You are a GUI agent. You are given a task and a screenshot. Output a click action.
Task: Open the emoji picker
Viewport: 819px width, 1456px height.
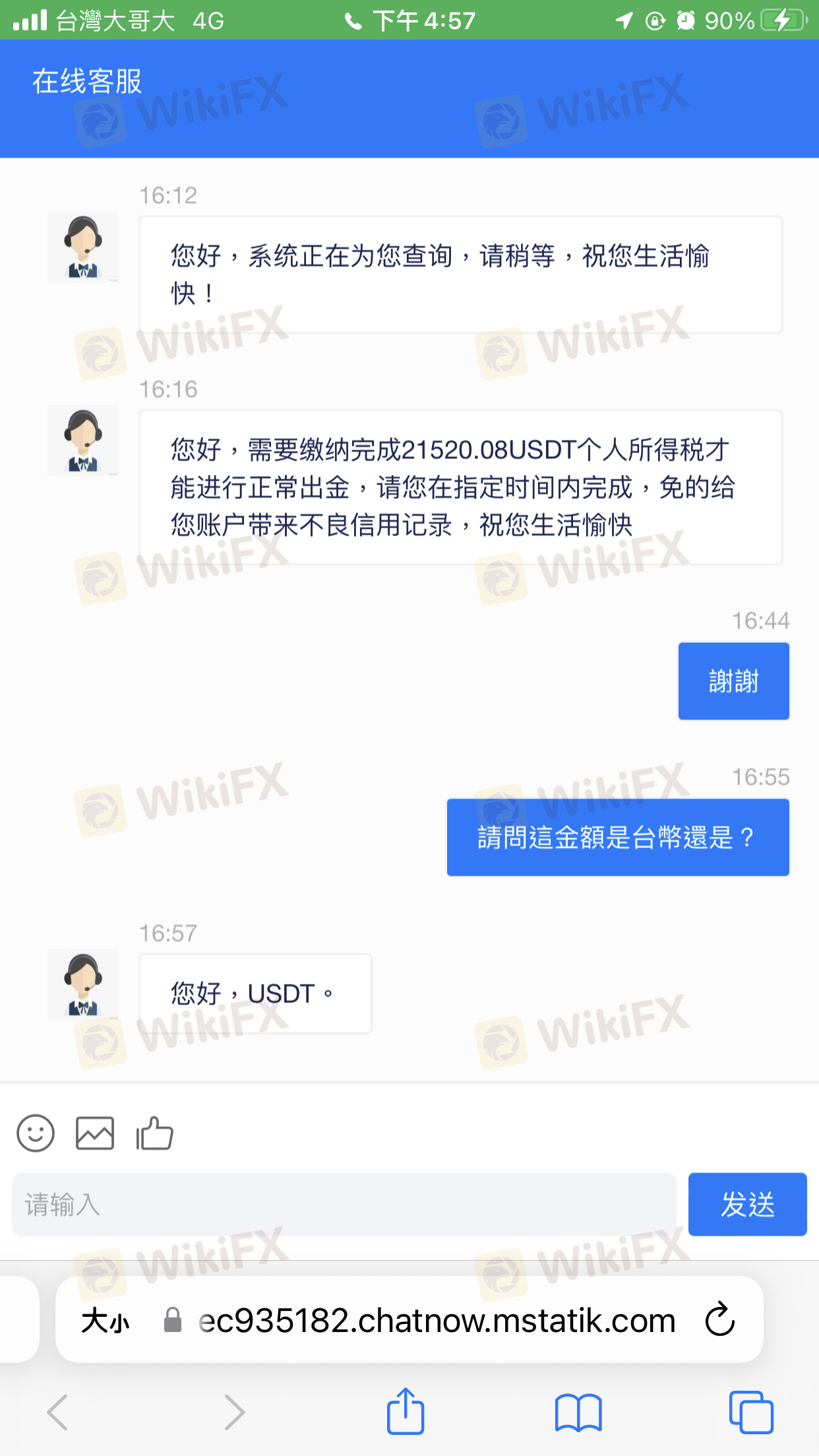coord(36,1133)
